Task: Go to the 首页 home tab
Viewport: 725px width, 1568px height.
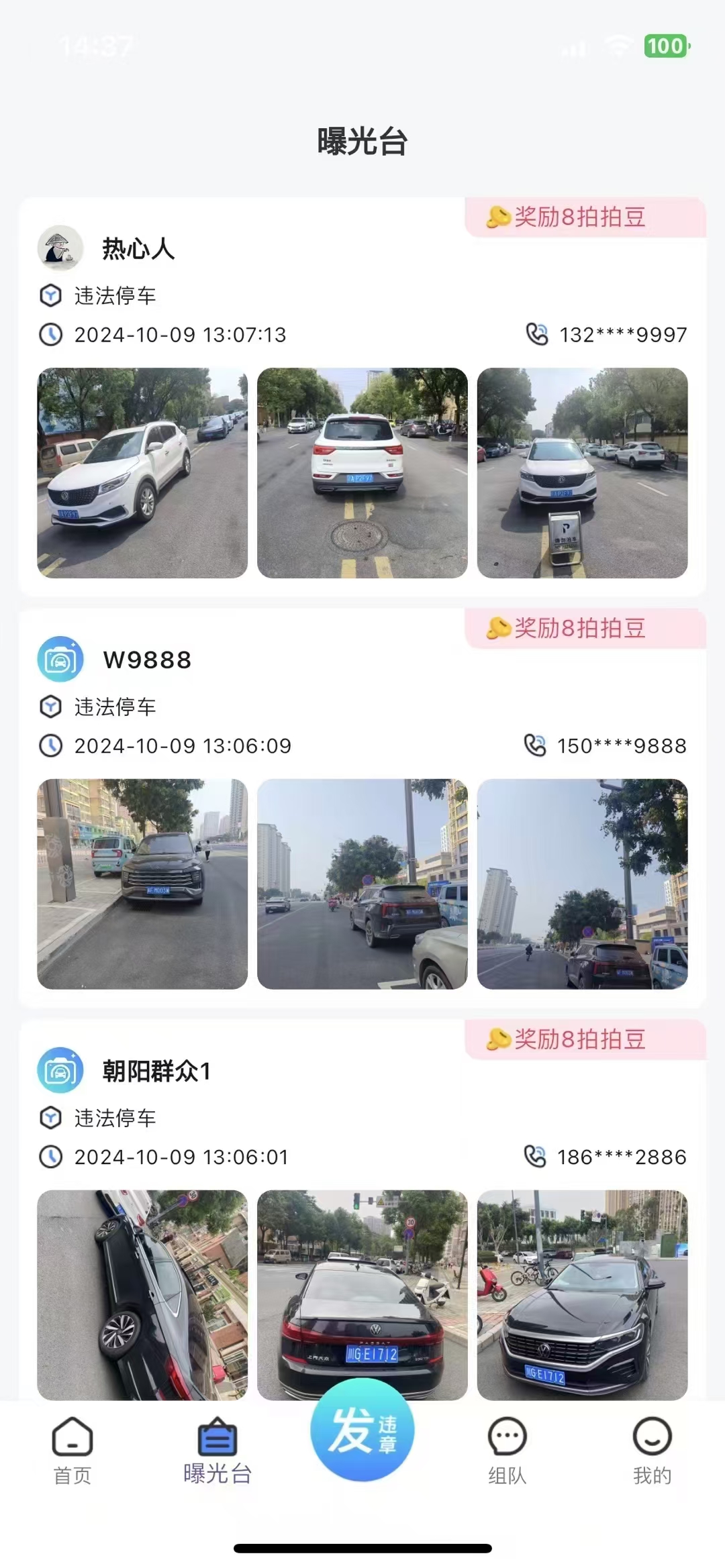Action: [72, 1451]
